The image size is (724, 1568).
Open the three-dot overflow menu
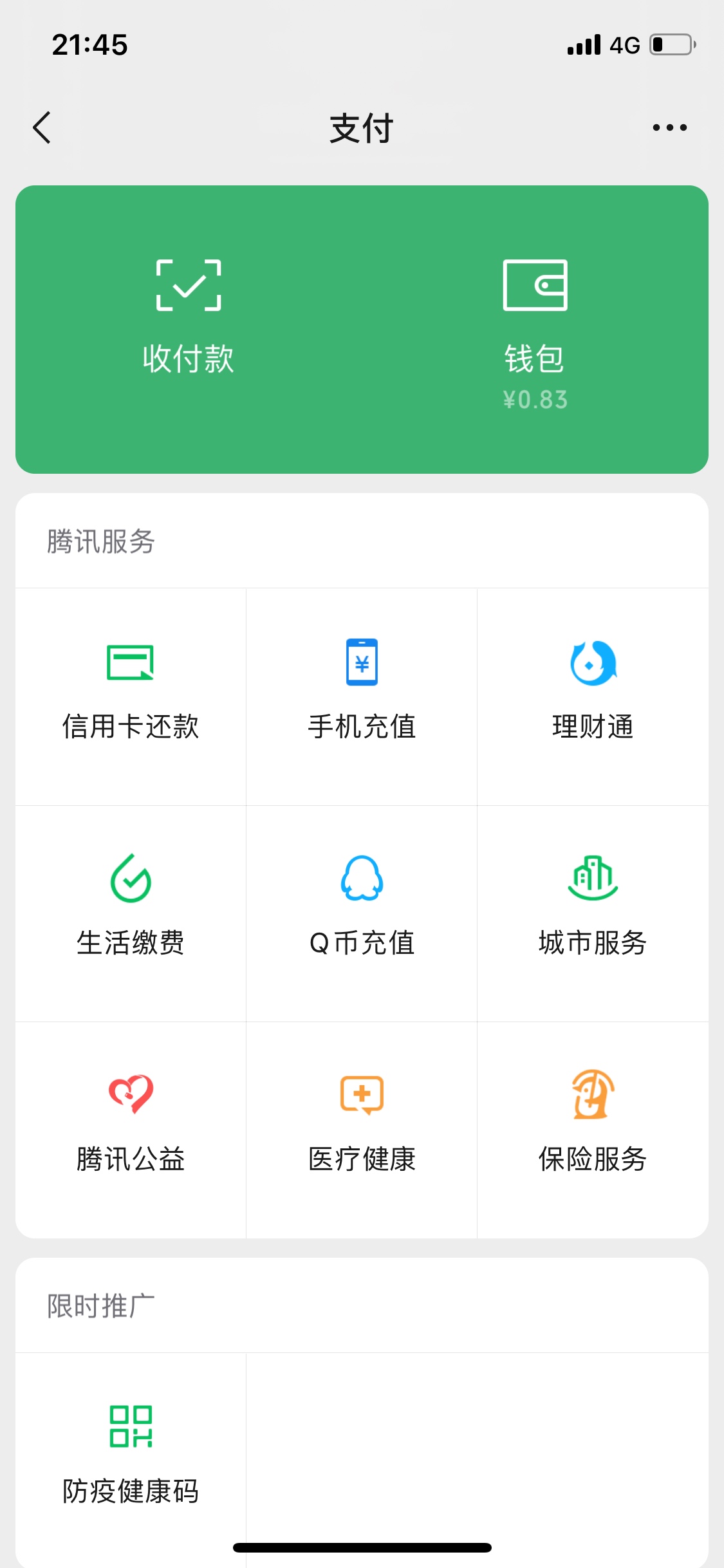tap(669, 127)
